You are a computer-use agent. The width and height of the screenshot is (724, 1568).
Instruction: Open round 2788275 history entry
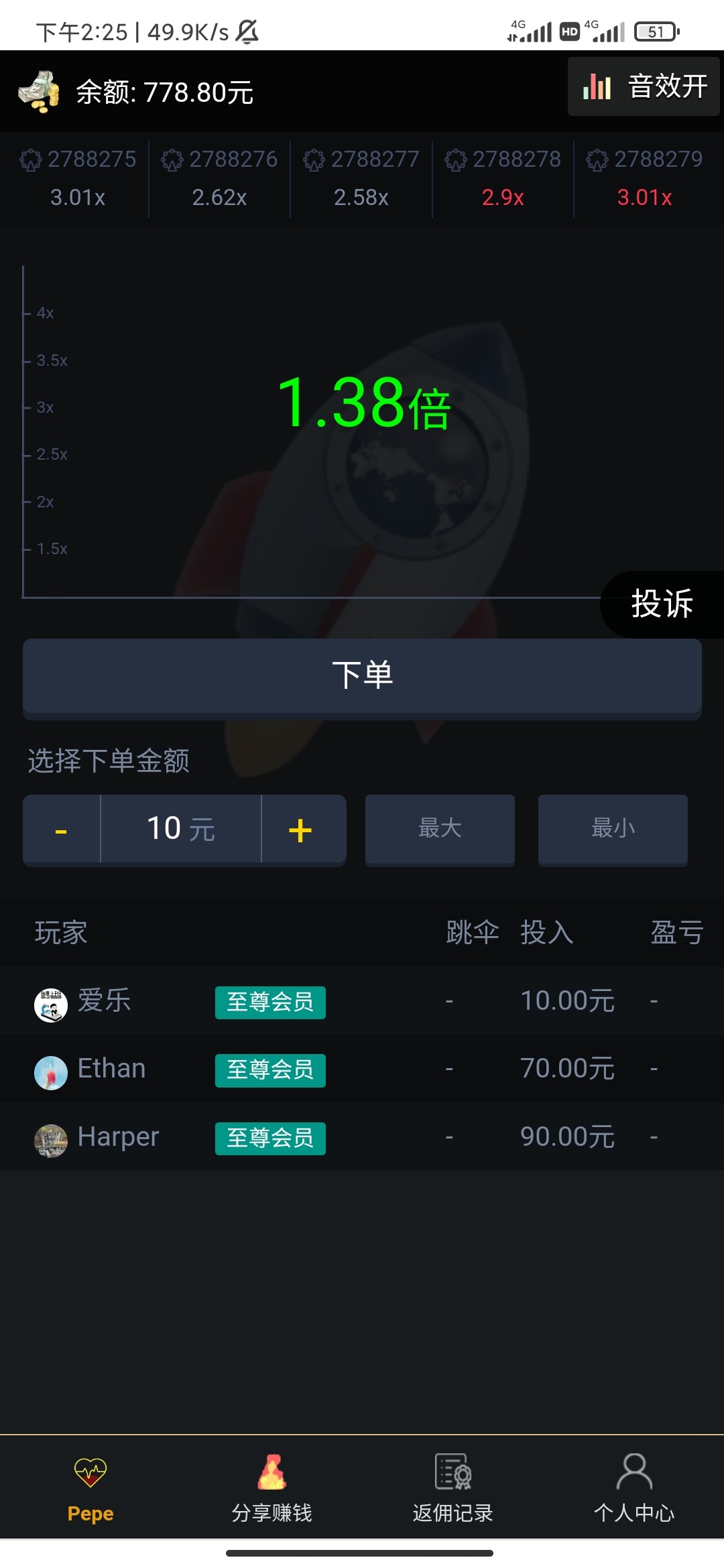(x=78, y=178)
